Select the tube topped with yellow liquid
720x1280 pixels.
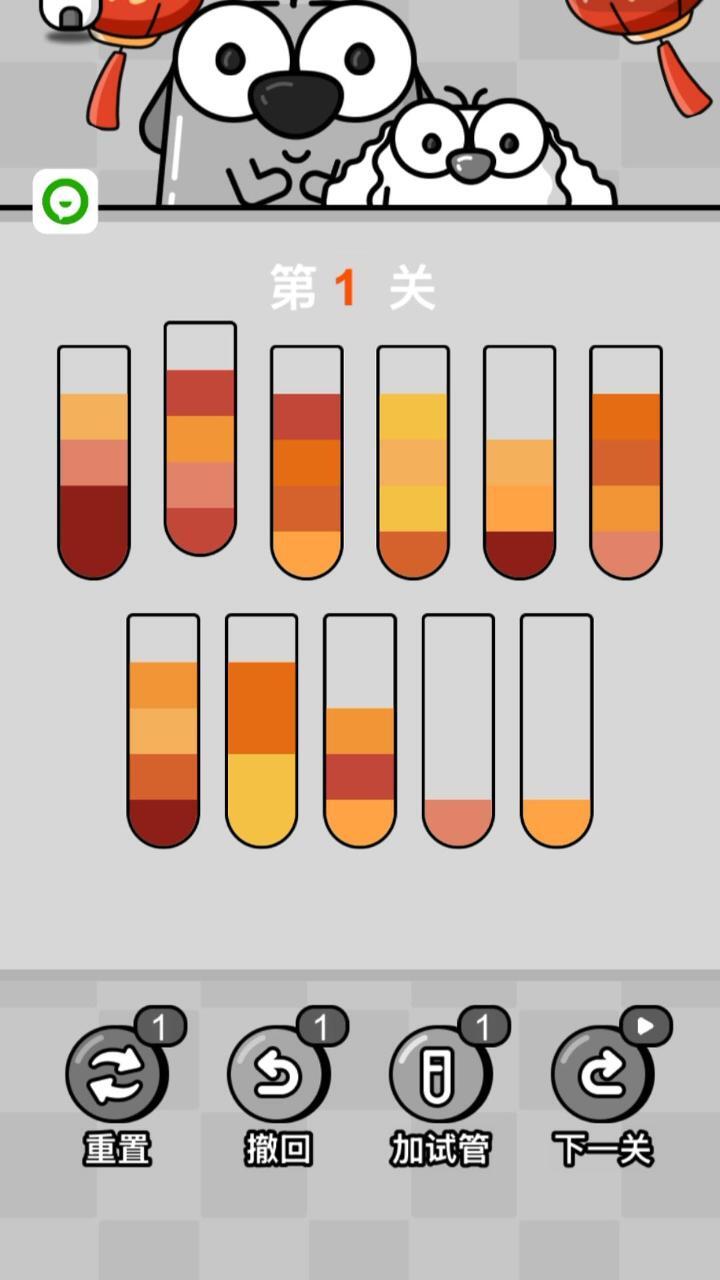[413, 463]
